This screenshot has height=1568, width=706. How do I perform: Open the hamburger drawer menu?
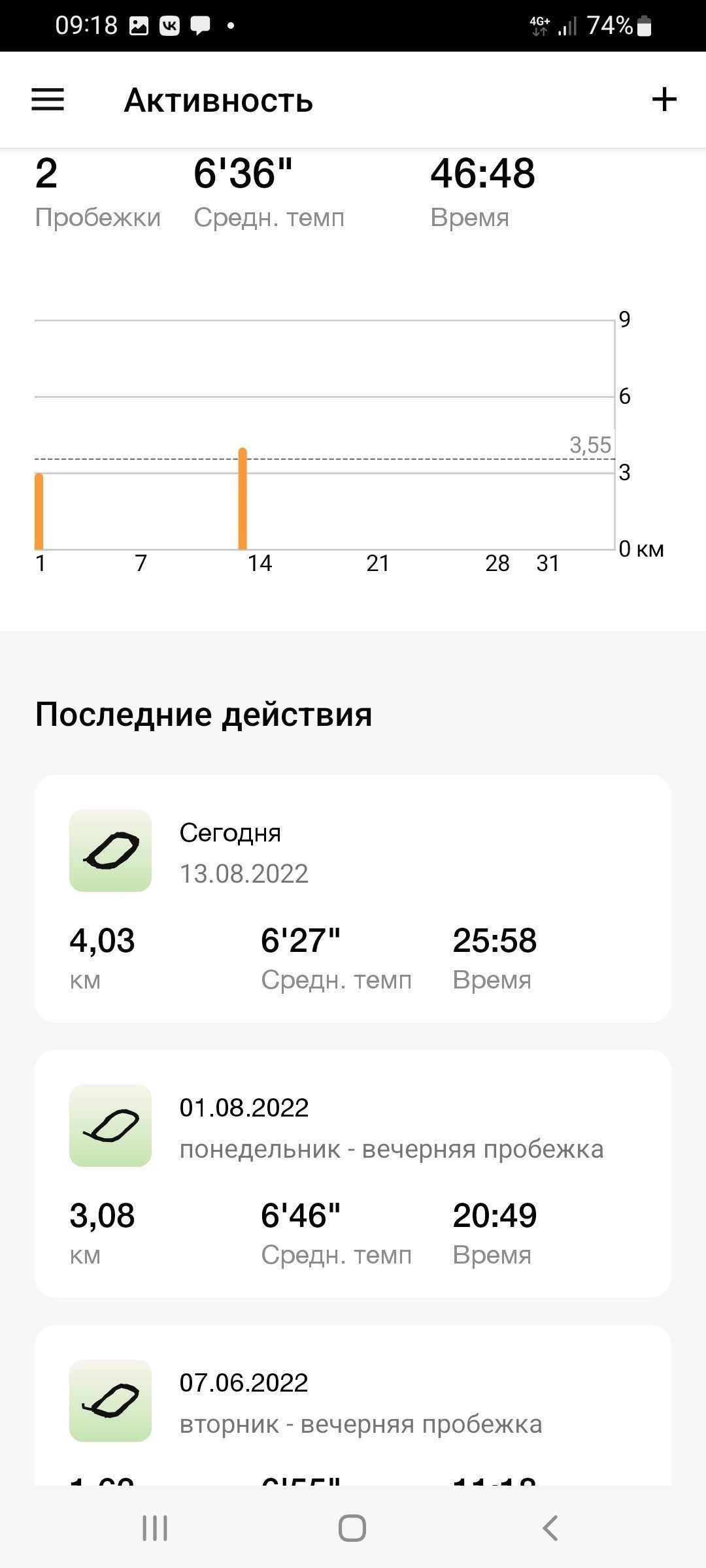pyautogui.click(x=48, y=100)
